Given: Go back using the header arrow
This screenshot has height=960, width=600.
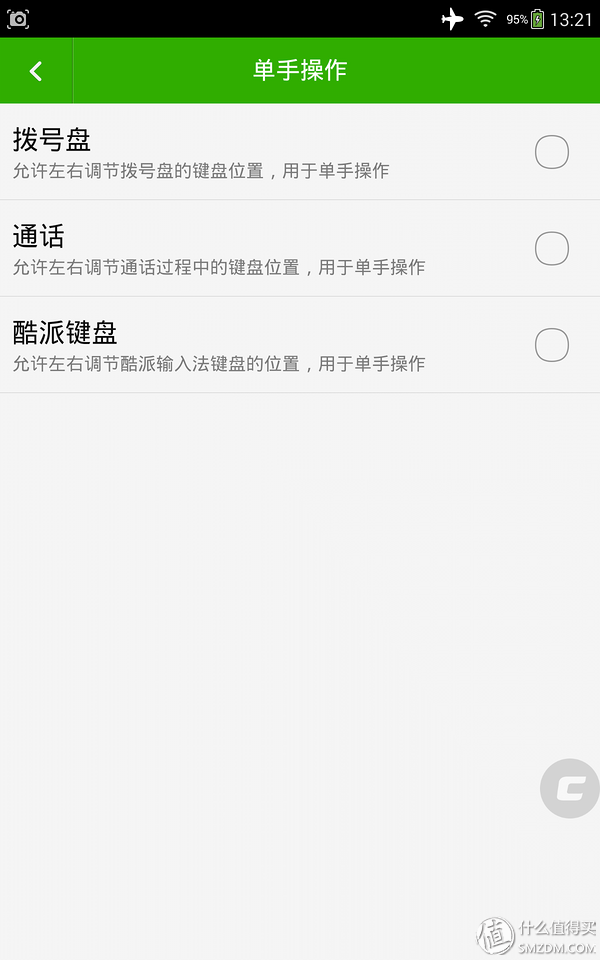Looking at the screenshot, I should coord(36,71).
